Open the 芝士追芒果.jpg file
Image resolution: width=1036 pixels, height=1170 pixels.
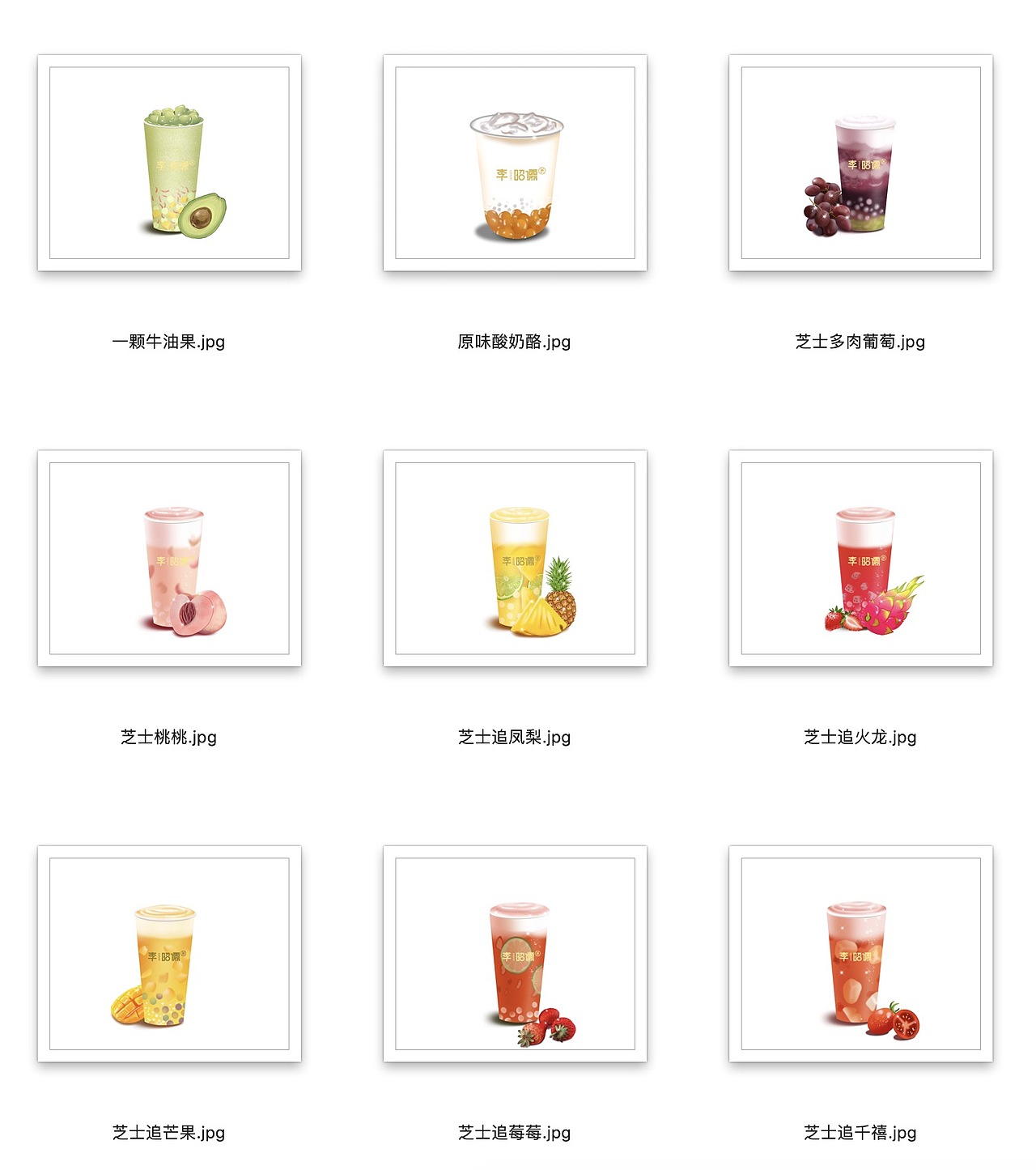tap(169, 954)
